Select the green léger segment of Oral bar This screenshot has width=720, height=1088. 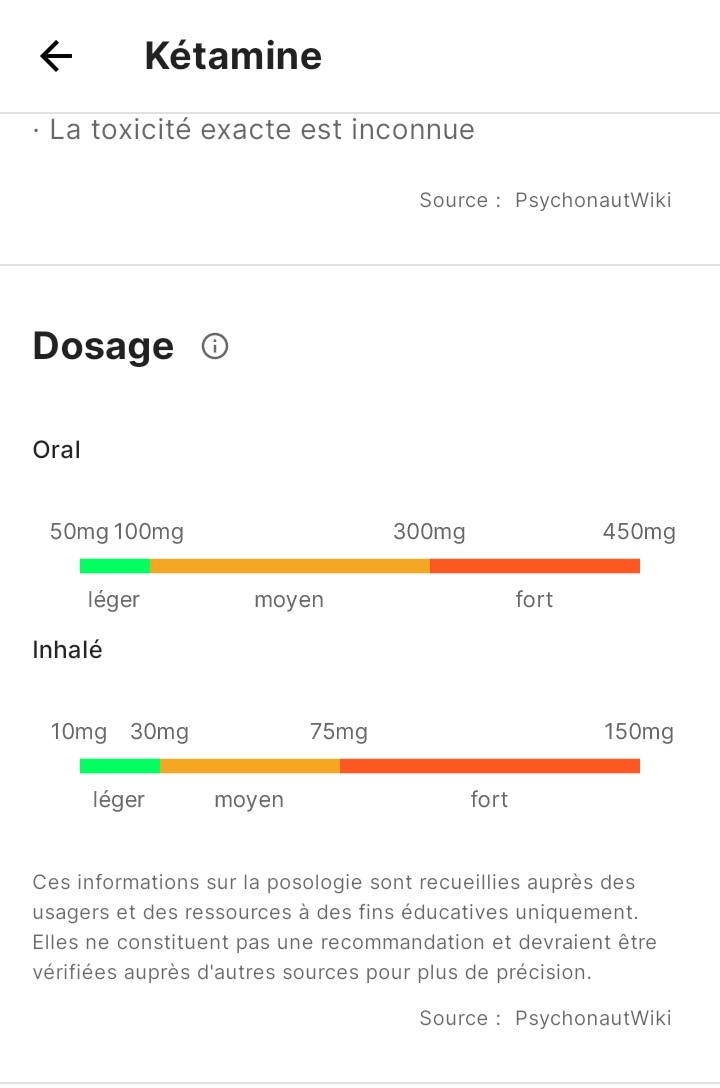(x=113, y=565)
